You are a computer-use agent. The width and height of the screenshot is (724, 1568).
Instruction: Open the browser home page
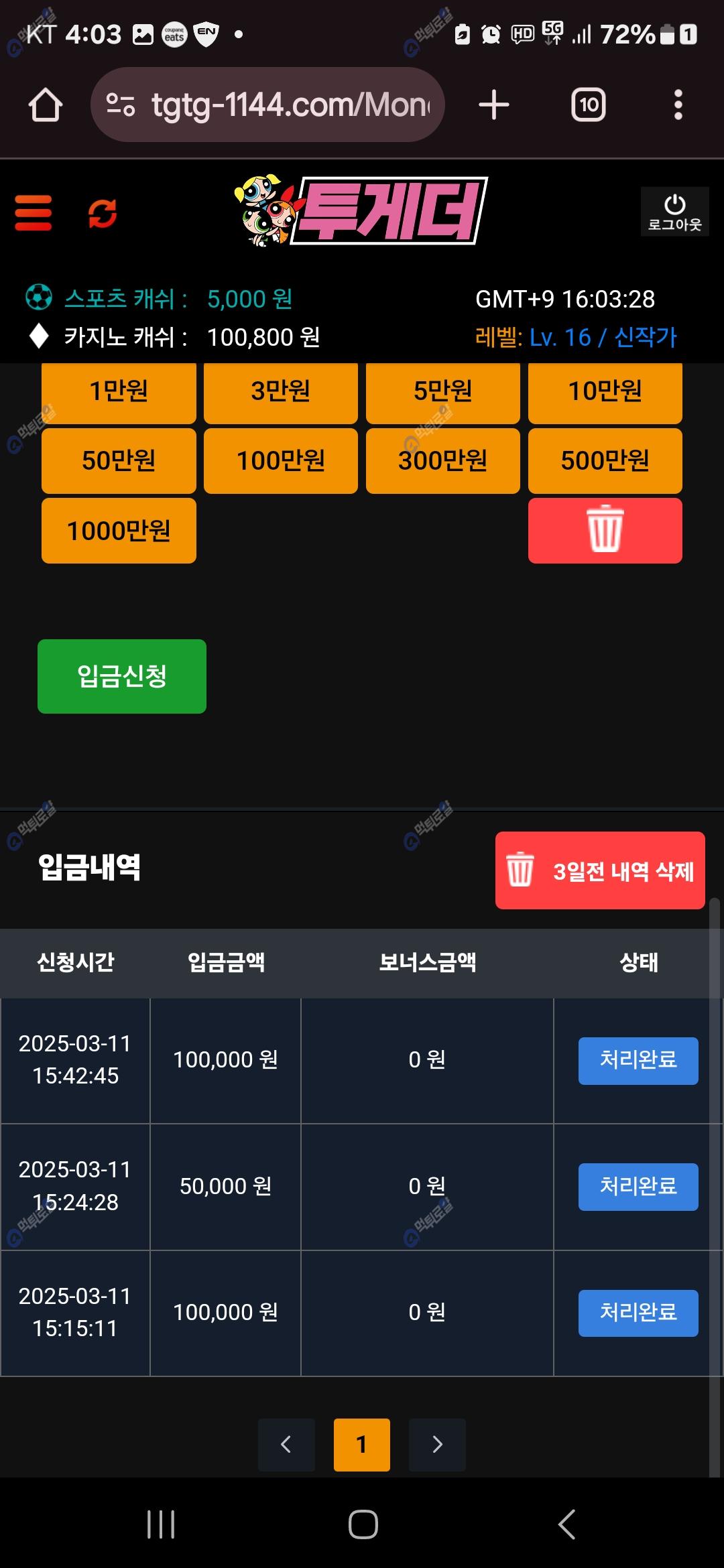pyautogui.click(x=46, y=105)
